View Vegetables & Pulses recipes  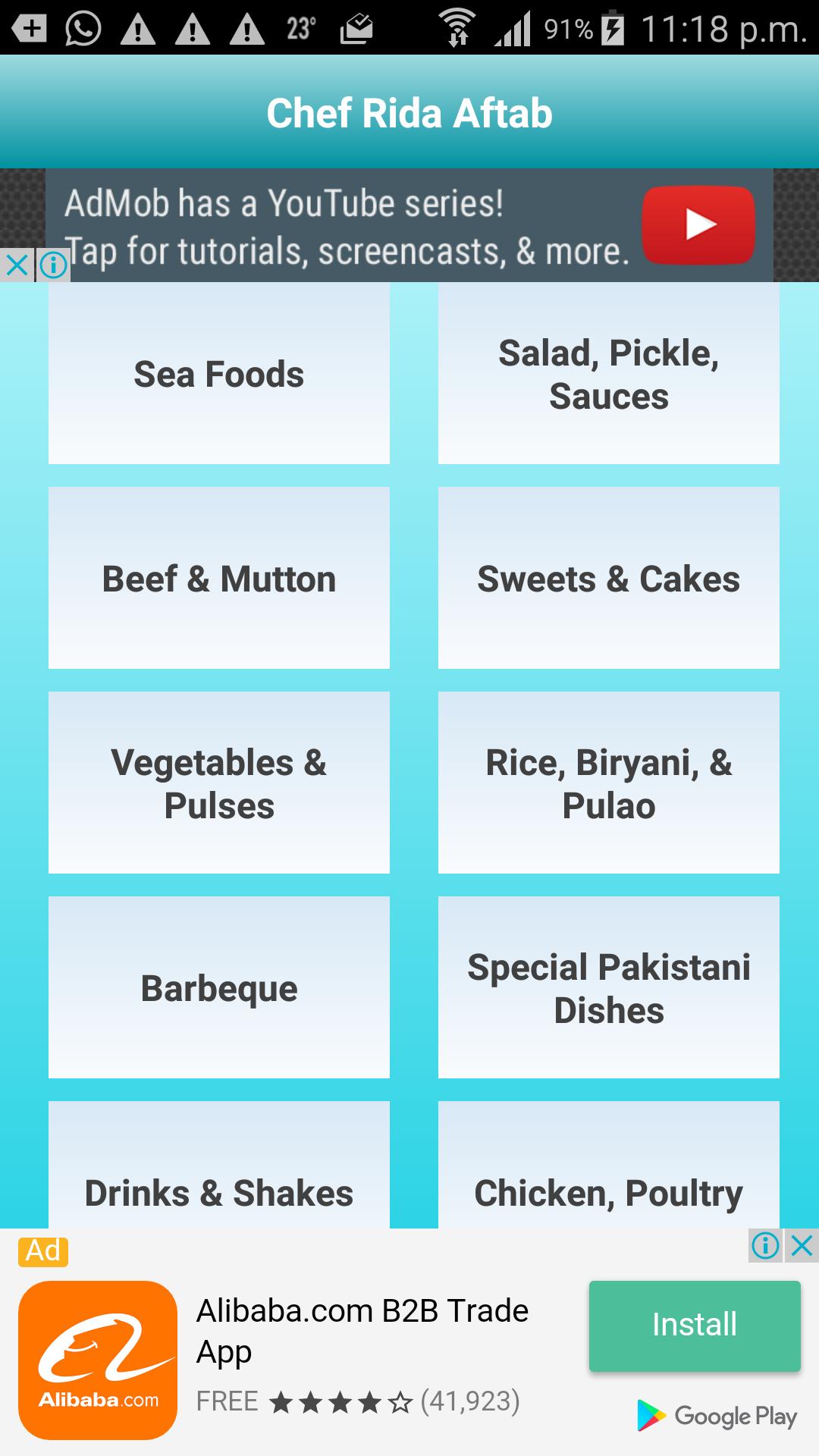tap(219, 783)
